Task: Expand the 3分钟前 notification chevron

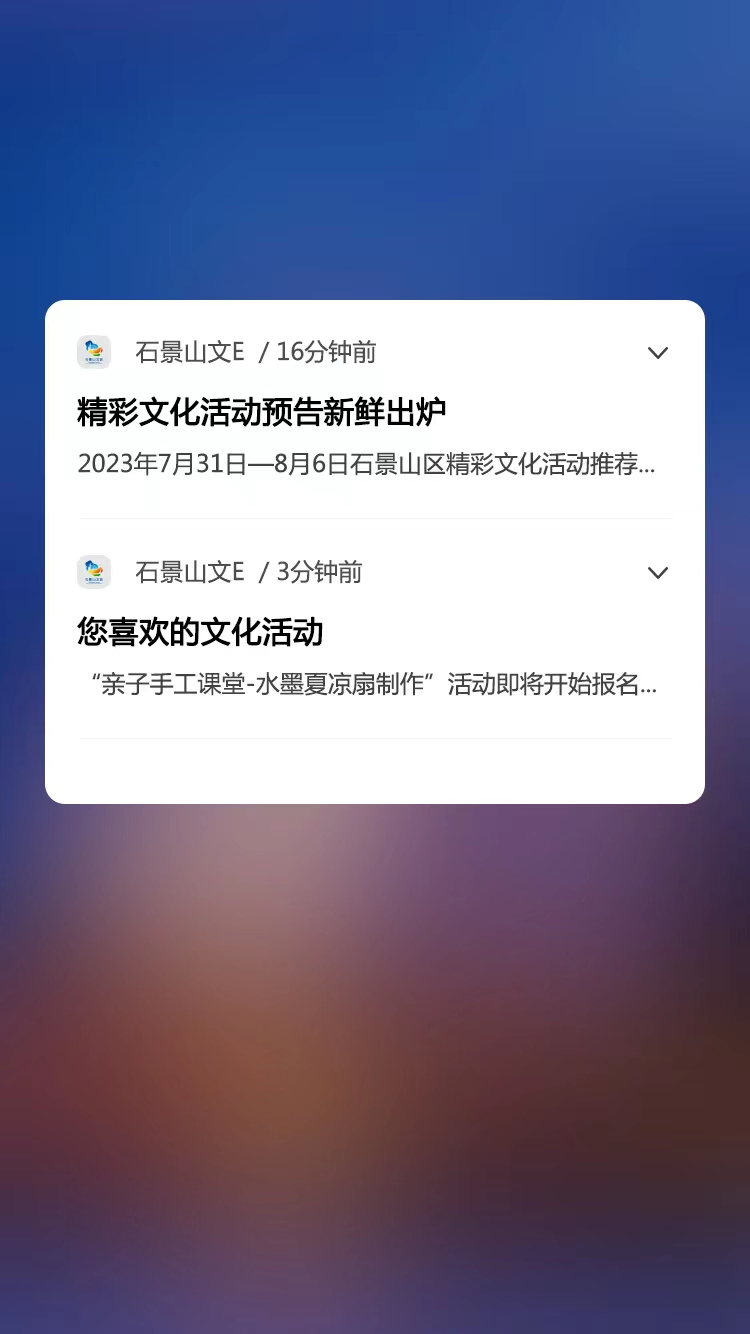Action: [657, 573]
